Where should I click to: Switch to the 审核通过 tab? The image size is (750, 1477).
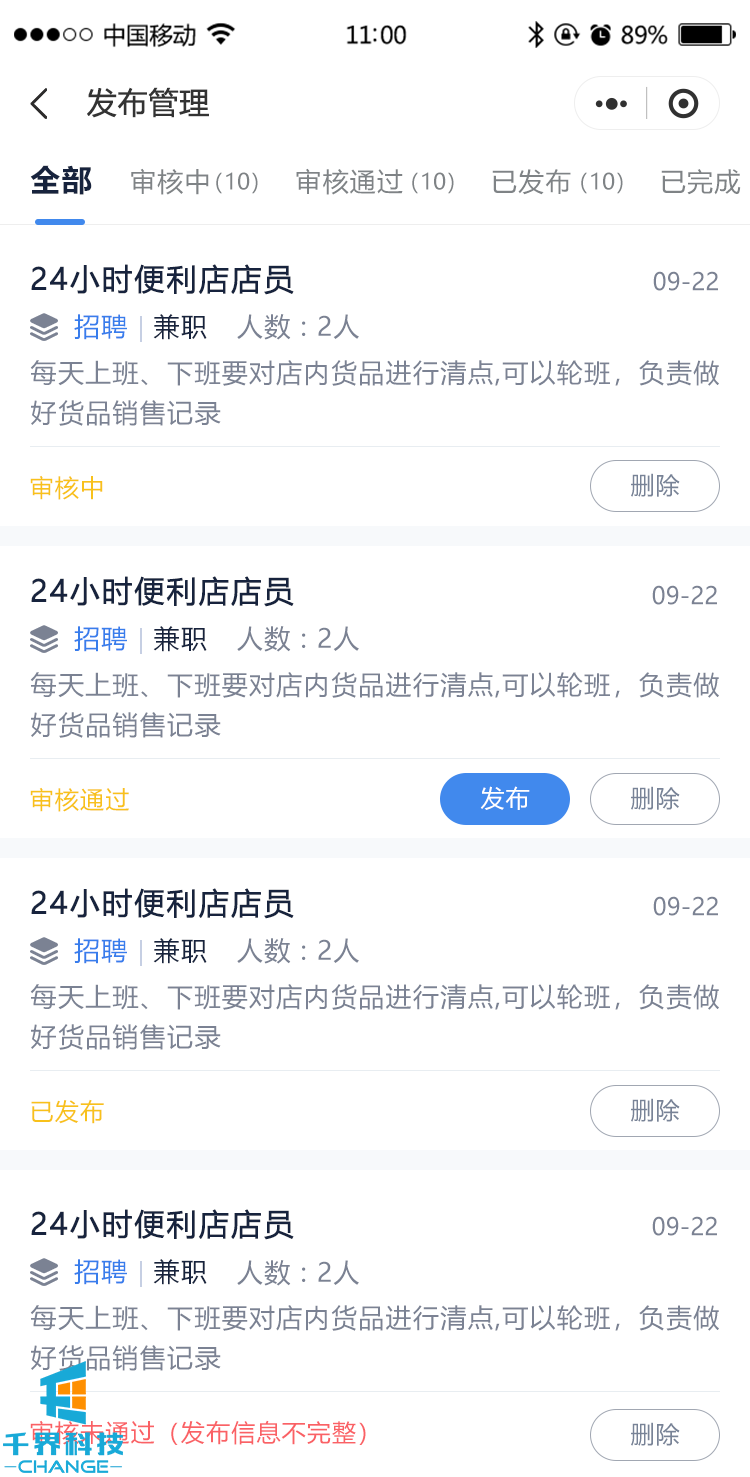pyautogui.click(x=375, y=182)
